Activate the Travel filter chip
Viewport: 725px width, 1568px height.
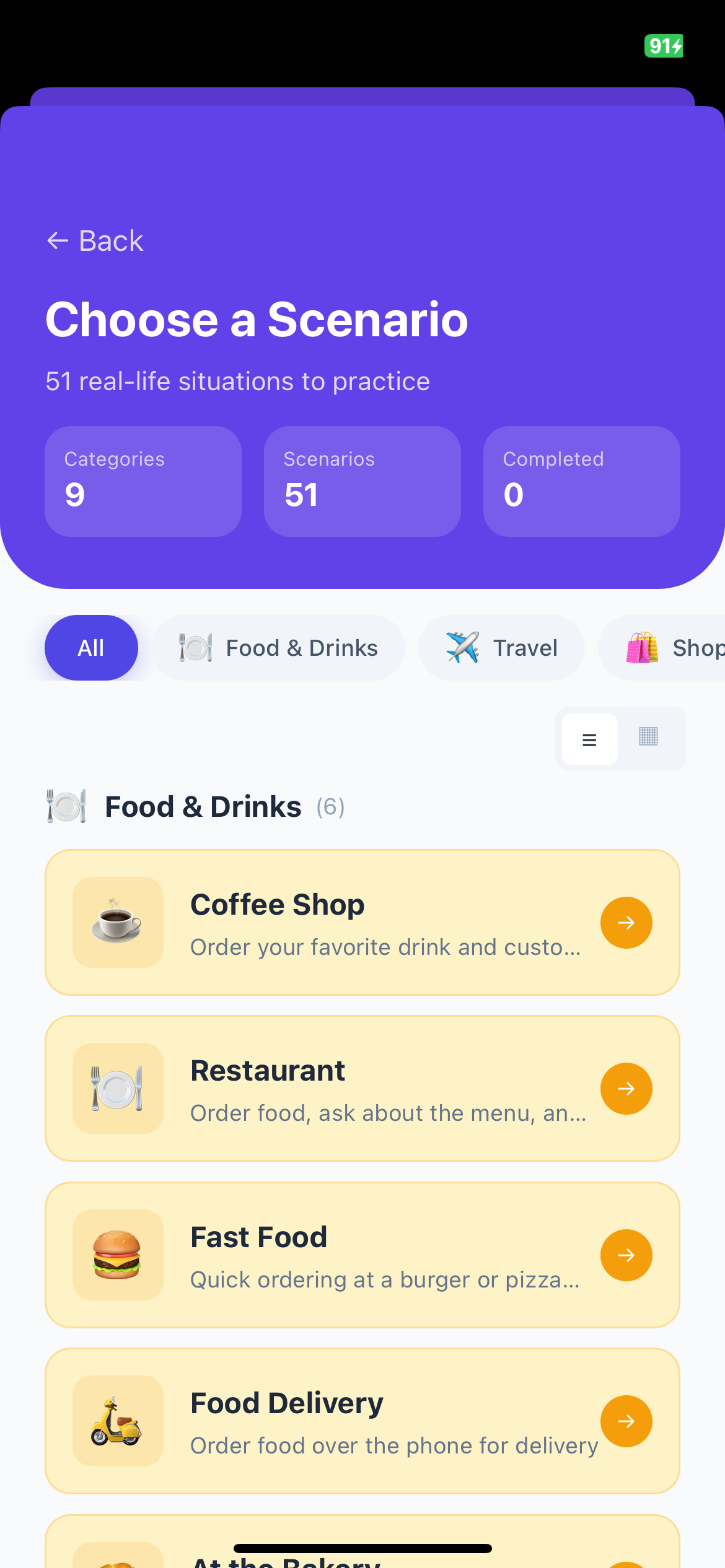point(501,647)
